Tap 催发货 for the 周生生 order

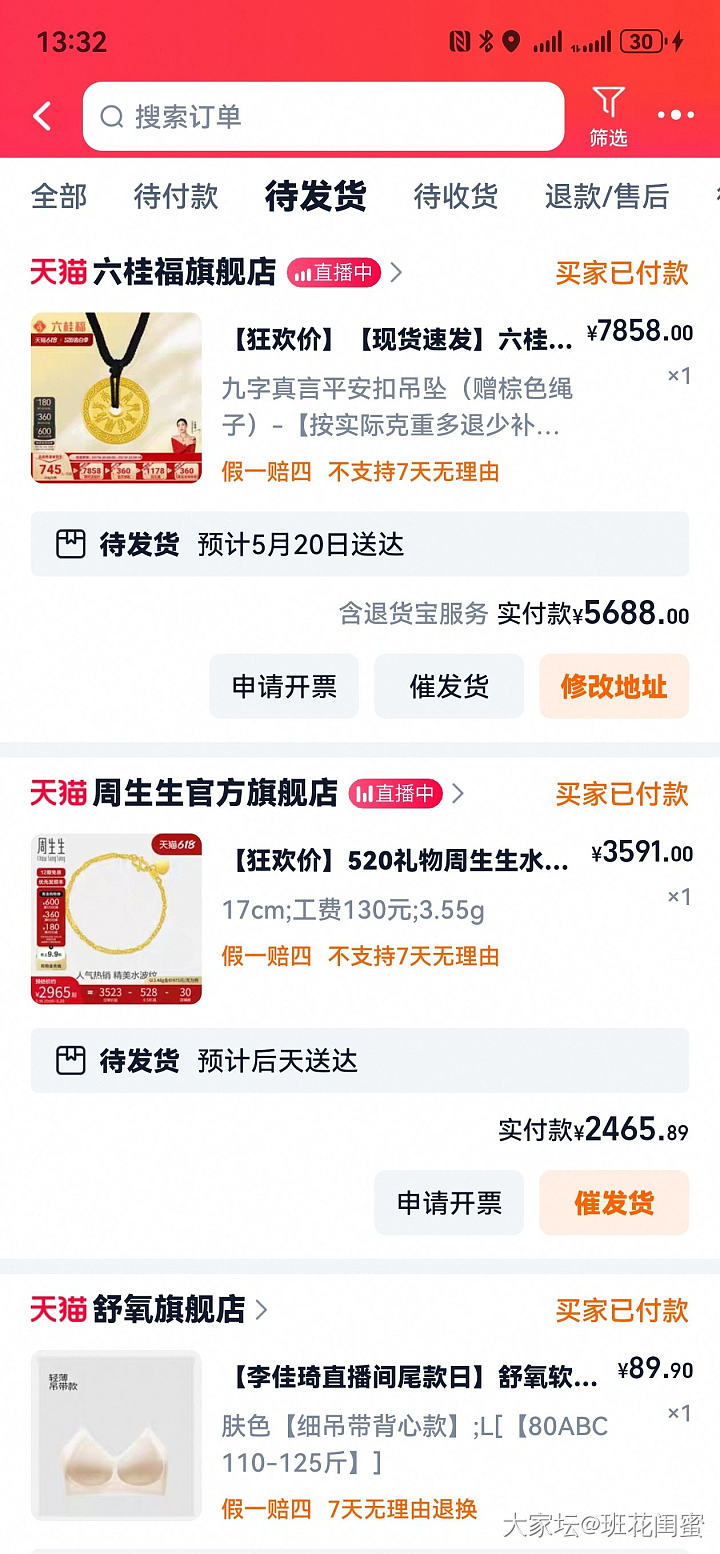[x=614, y=1202]
